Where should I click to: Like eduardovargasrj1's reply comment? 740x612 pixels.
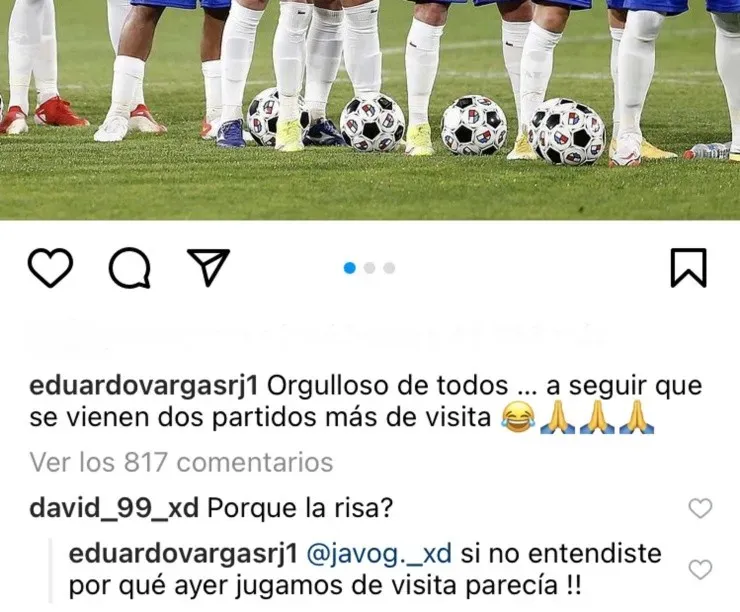point(701,569)
